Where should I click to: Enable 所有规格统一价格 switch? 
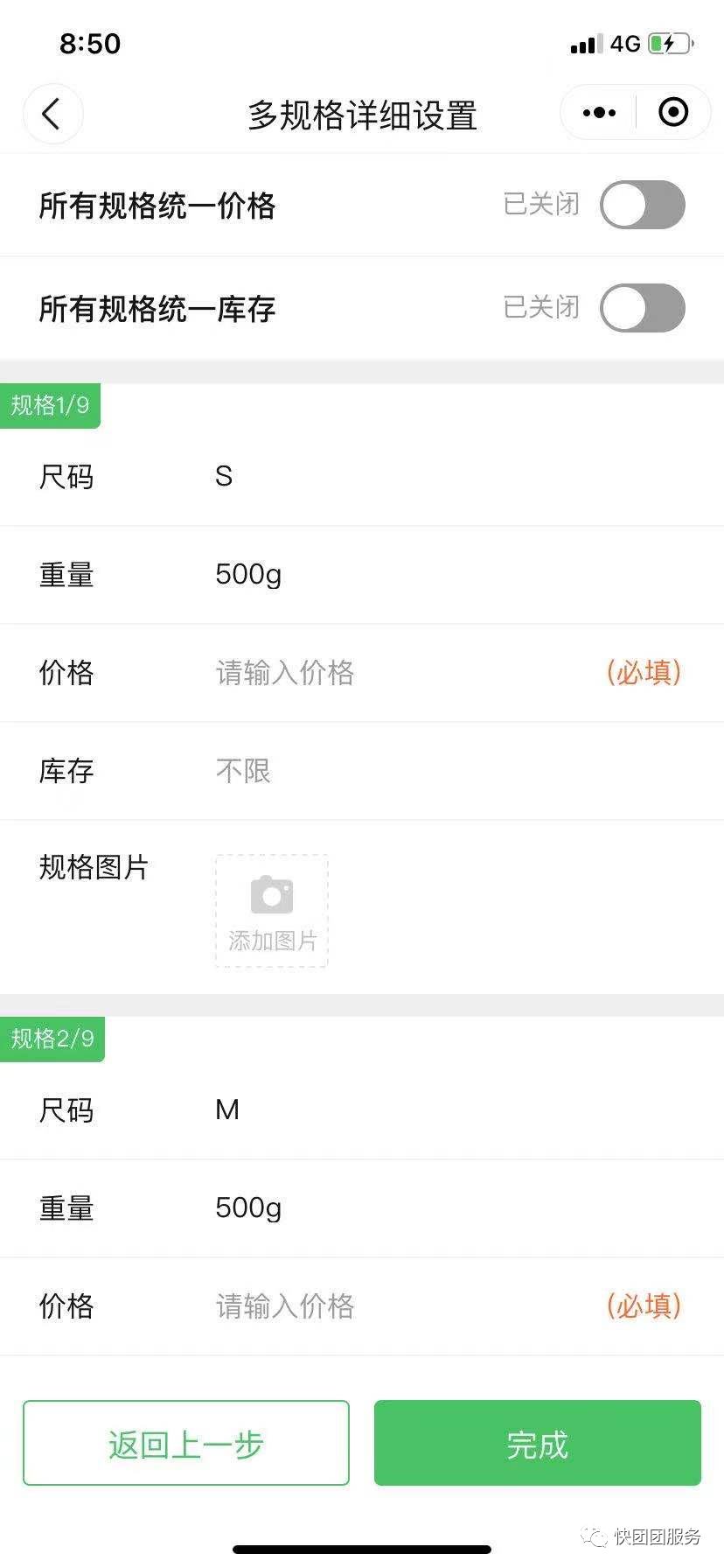click(x=642, y=205)
